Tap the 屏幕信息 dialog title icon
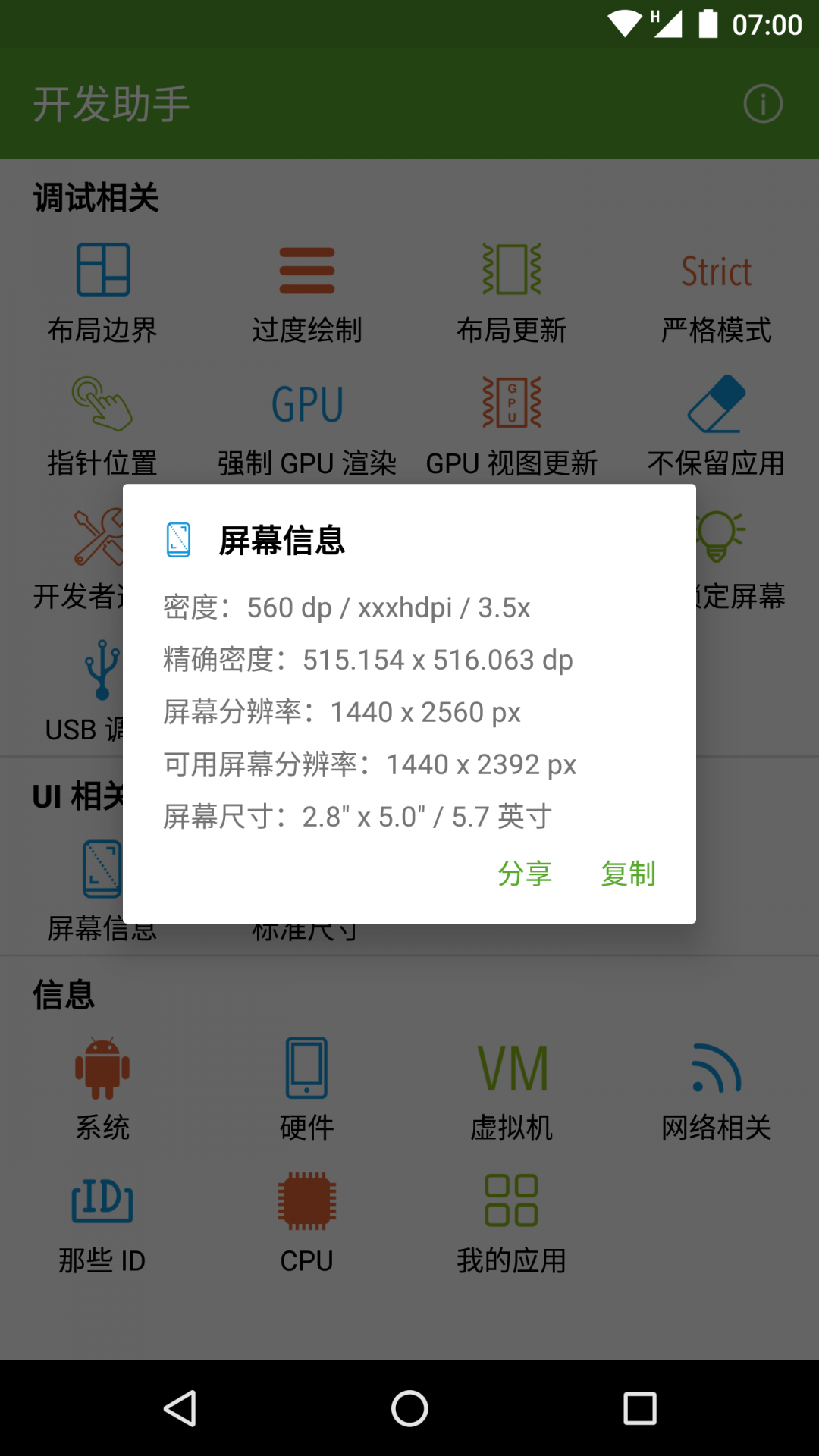Image resolution: width=819 pixels, height=1456 pixels. (x=180, y=541)
